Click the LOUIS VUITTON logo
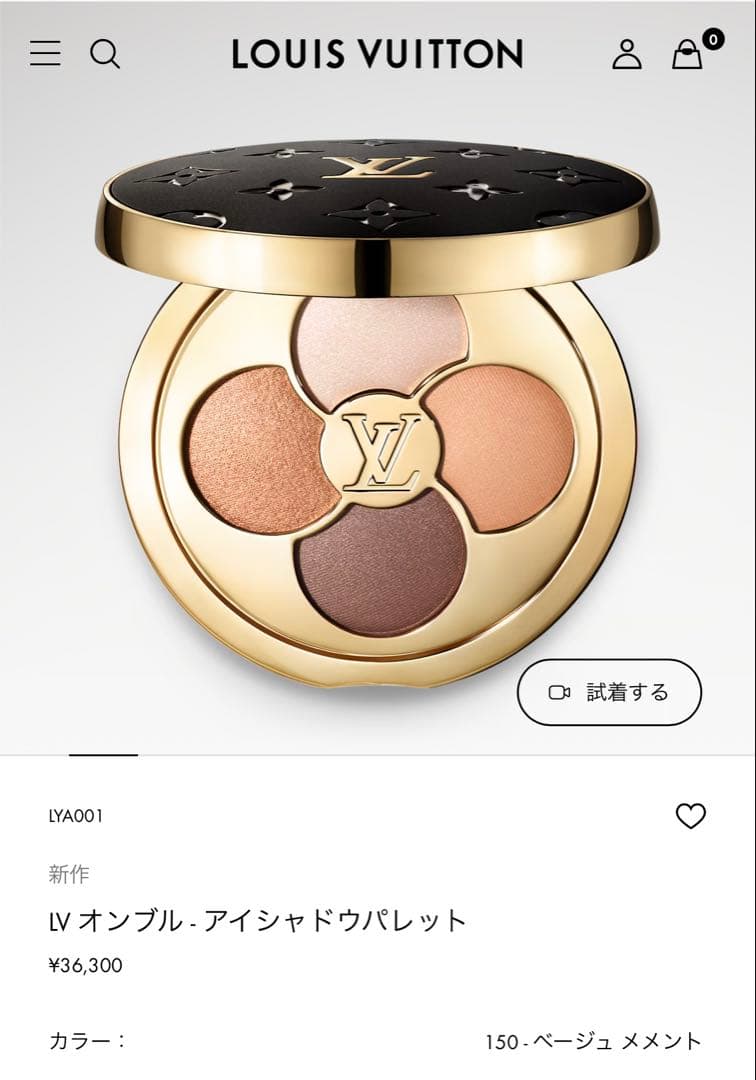Screen dimensions: 756x1080 pyautogui.click(x=377, y=55)
